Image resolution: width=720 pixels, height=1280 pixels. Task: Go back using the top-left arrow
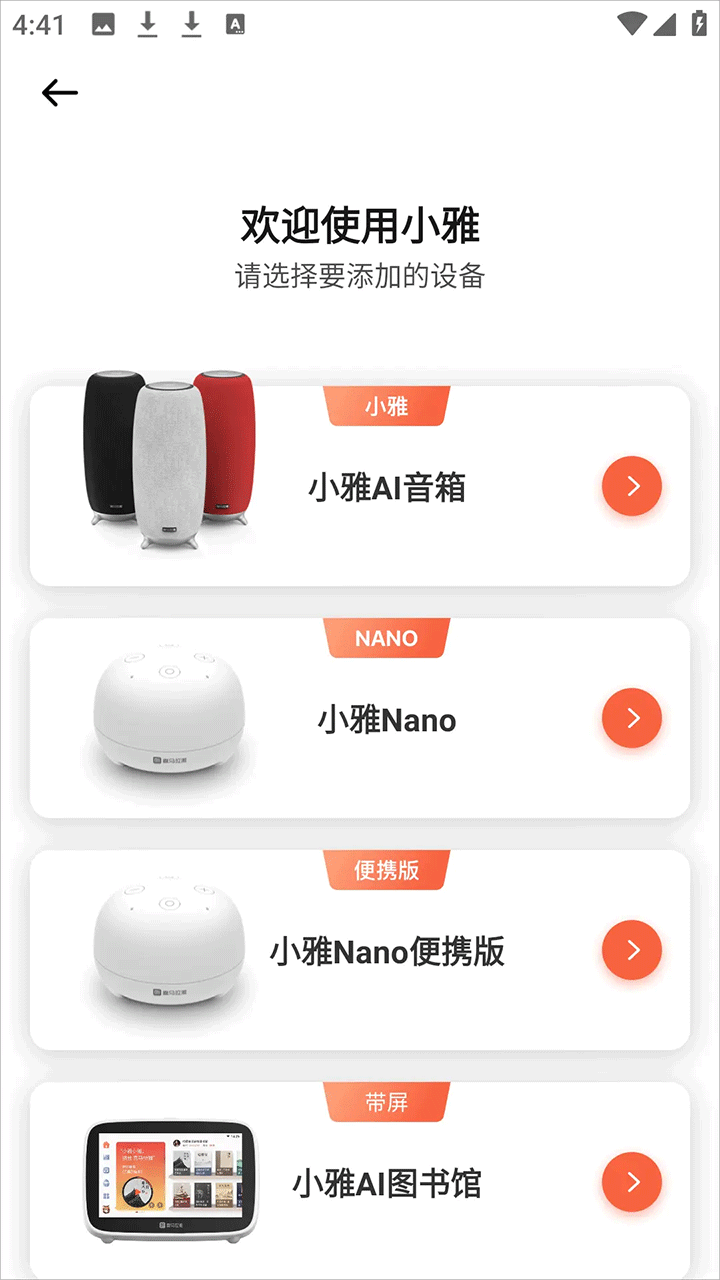[60, 93]
